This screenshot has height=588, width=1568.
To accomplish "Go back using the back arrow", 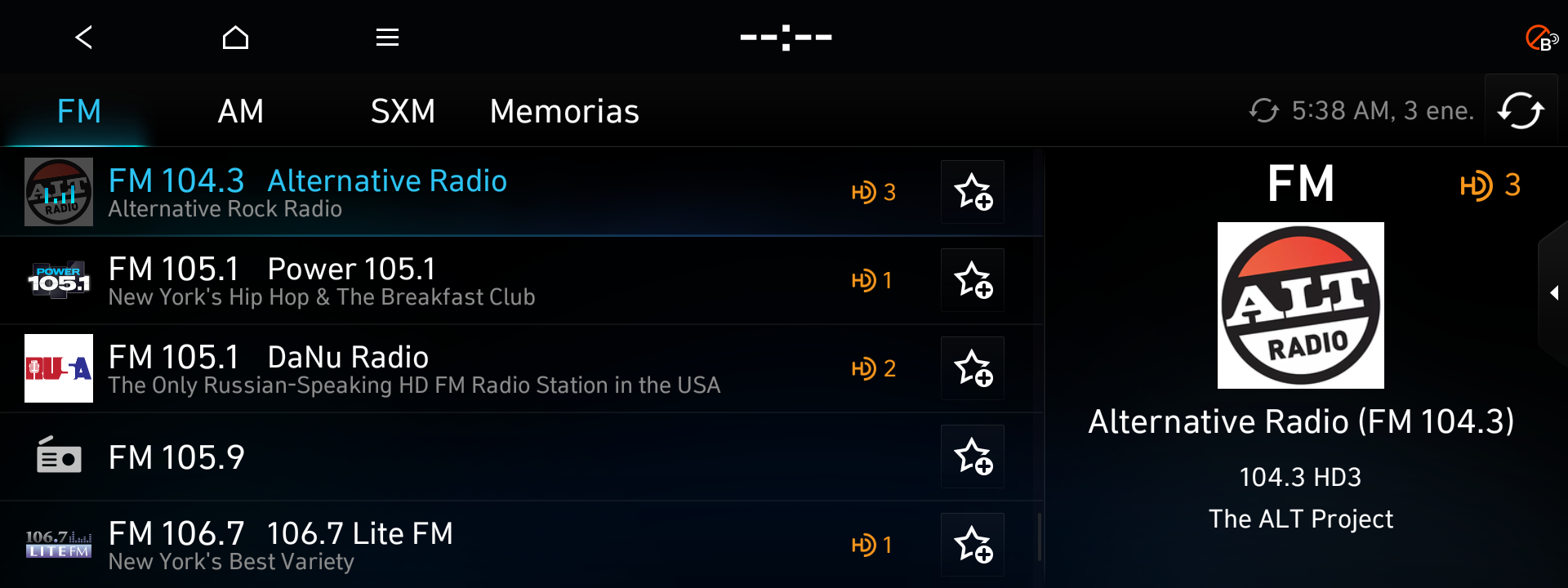I will (83, 37).
